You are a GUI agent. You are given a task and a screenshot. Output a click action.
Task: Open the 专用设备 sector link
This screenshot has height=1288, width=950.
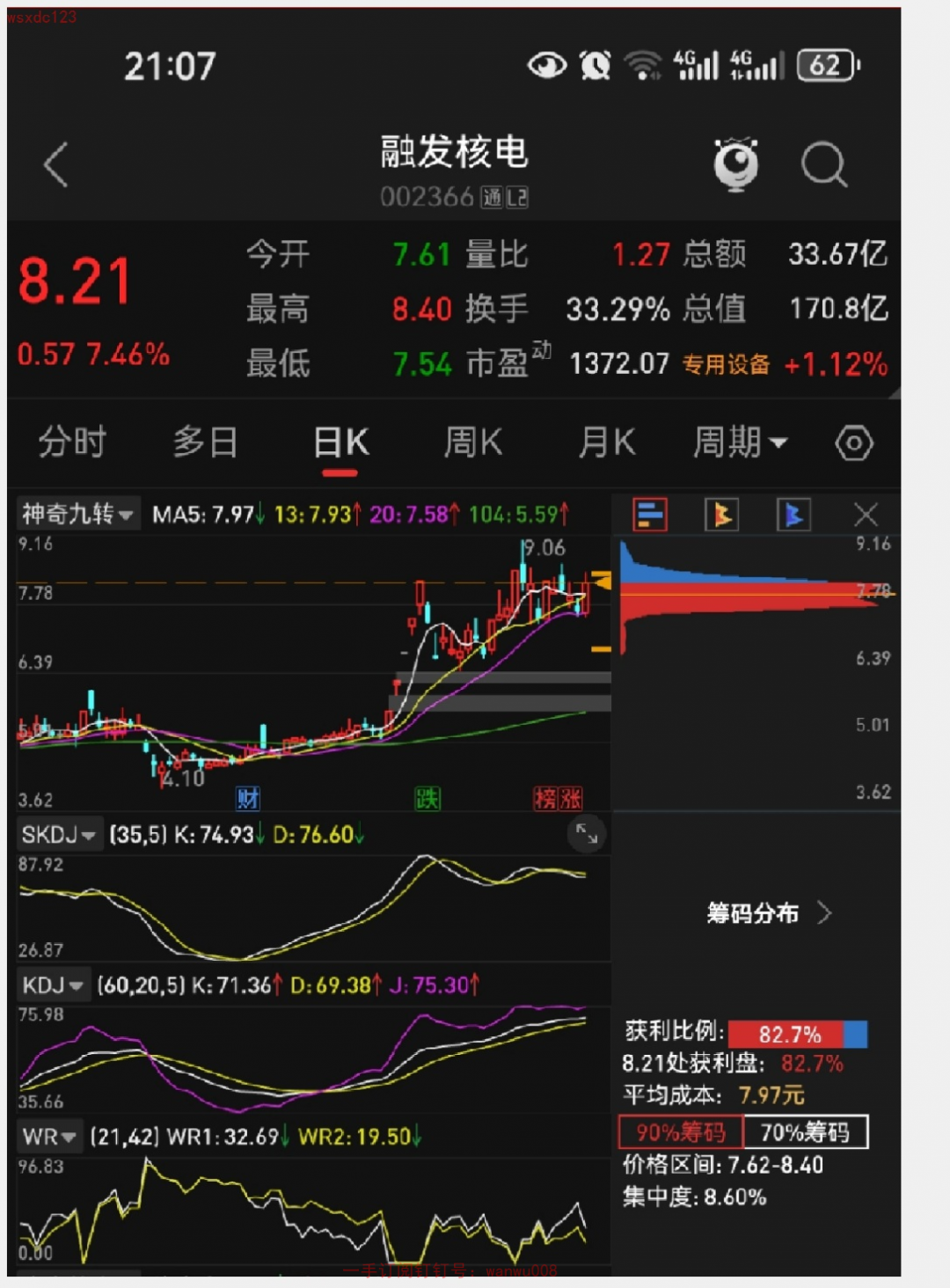[x=727, y=364]
